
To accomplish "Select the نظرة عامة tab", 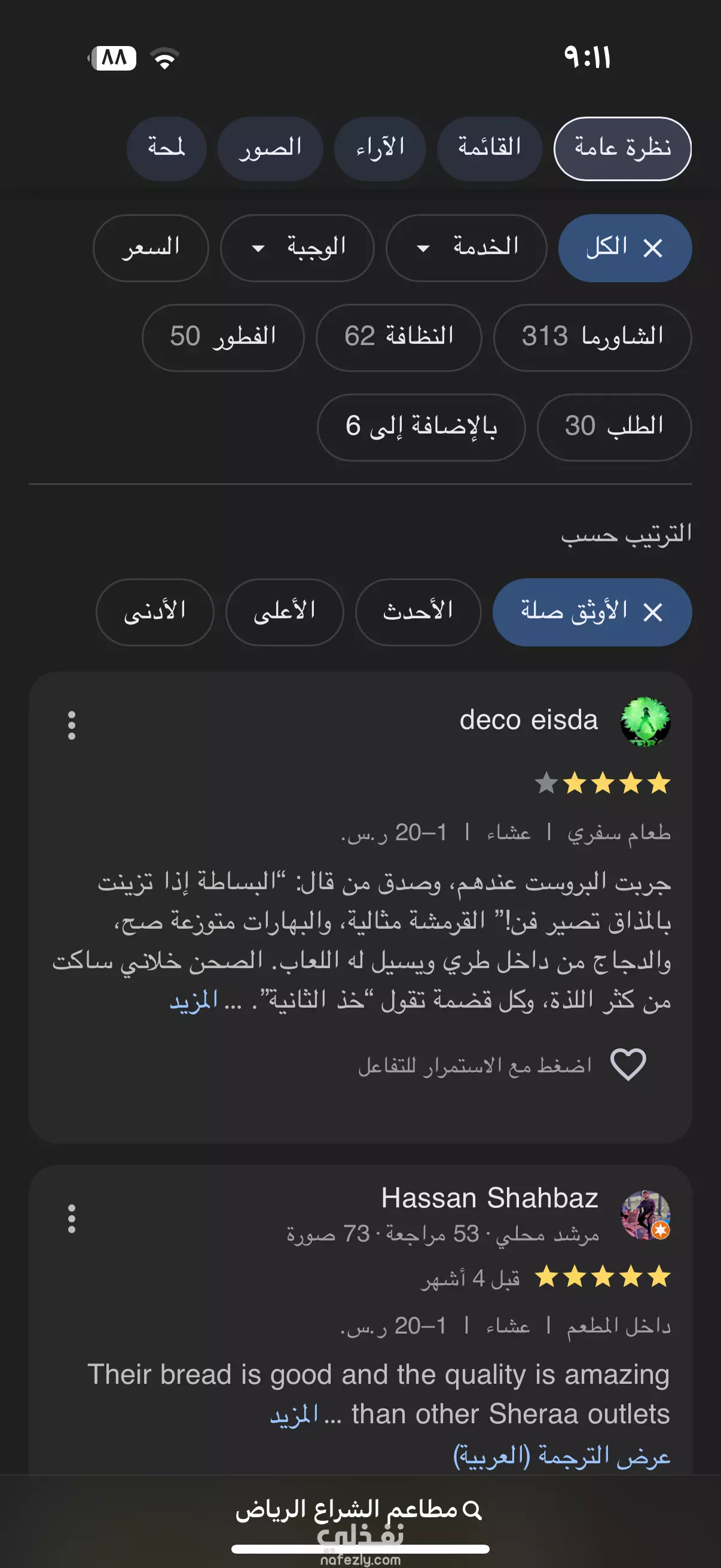I will pos(622,148).
